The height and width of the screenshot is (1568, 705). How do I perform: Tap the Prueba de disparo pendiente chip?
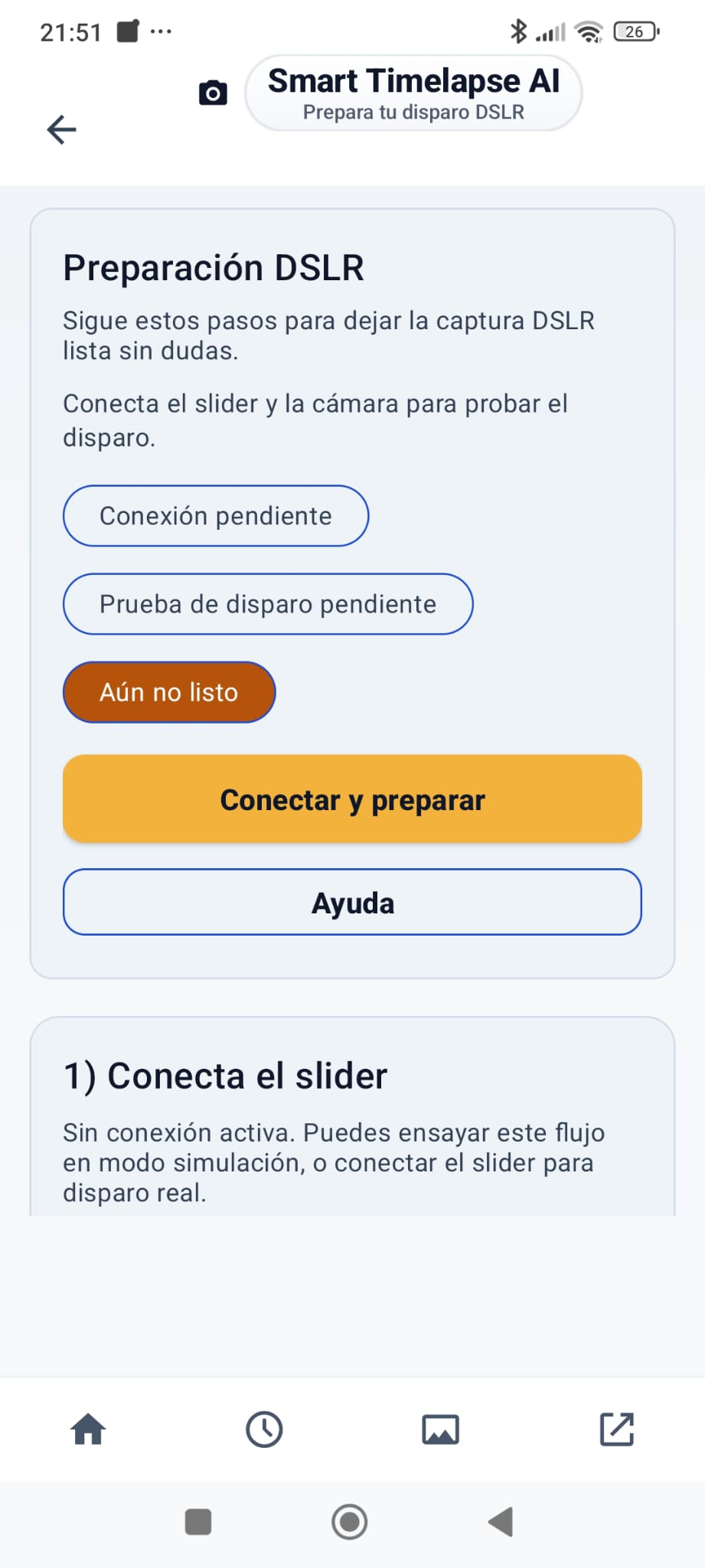click(268, 604)
